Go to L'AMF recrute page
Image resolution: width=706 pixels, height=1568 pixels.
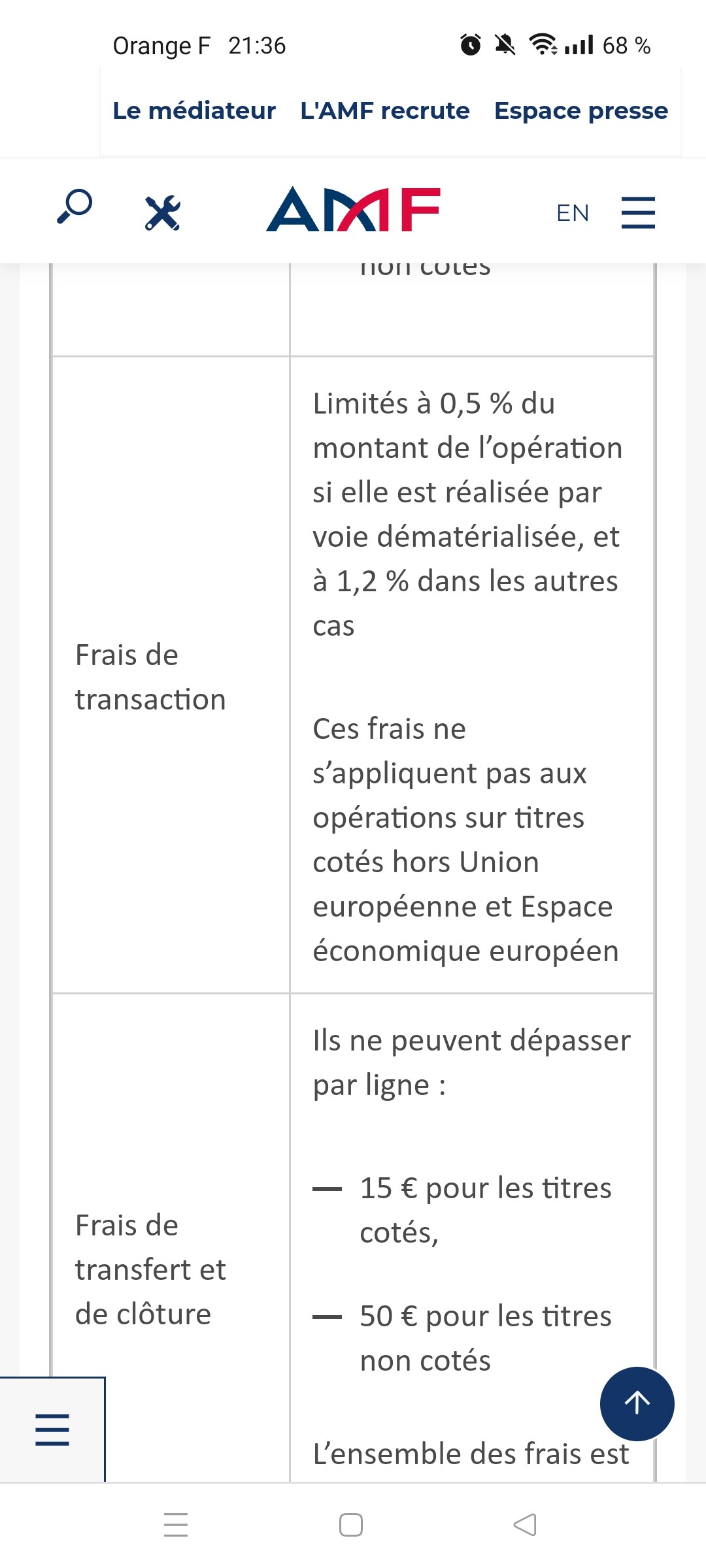click(x=385, y=111)
